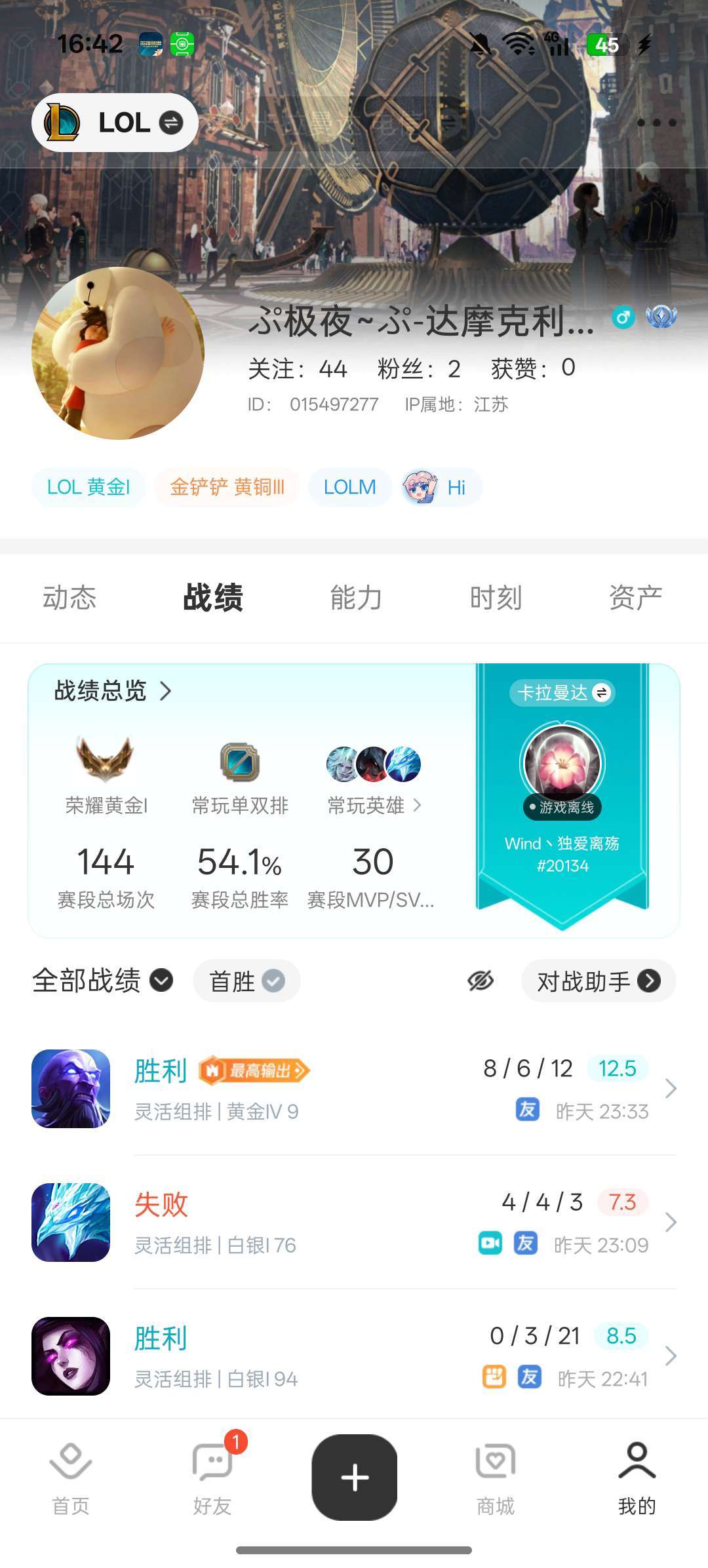Viewport: 708px width, 1568px height.
Task: Toggle the 首胜 filter chip
Action: [x=246, y=981]
